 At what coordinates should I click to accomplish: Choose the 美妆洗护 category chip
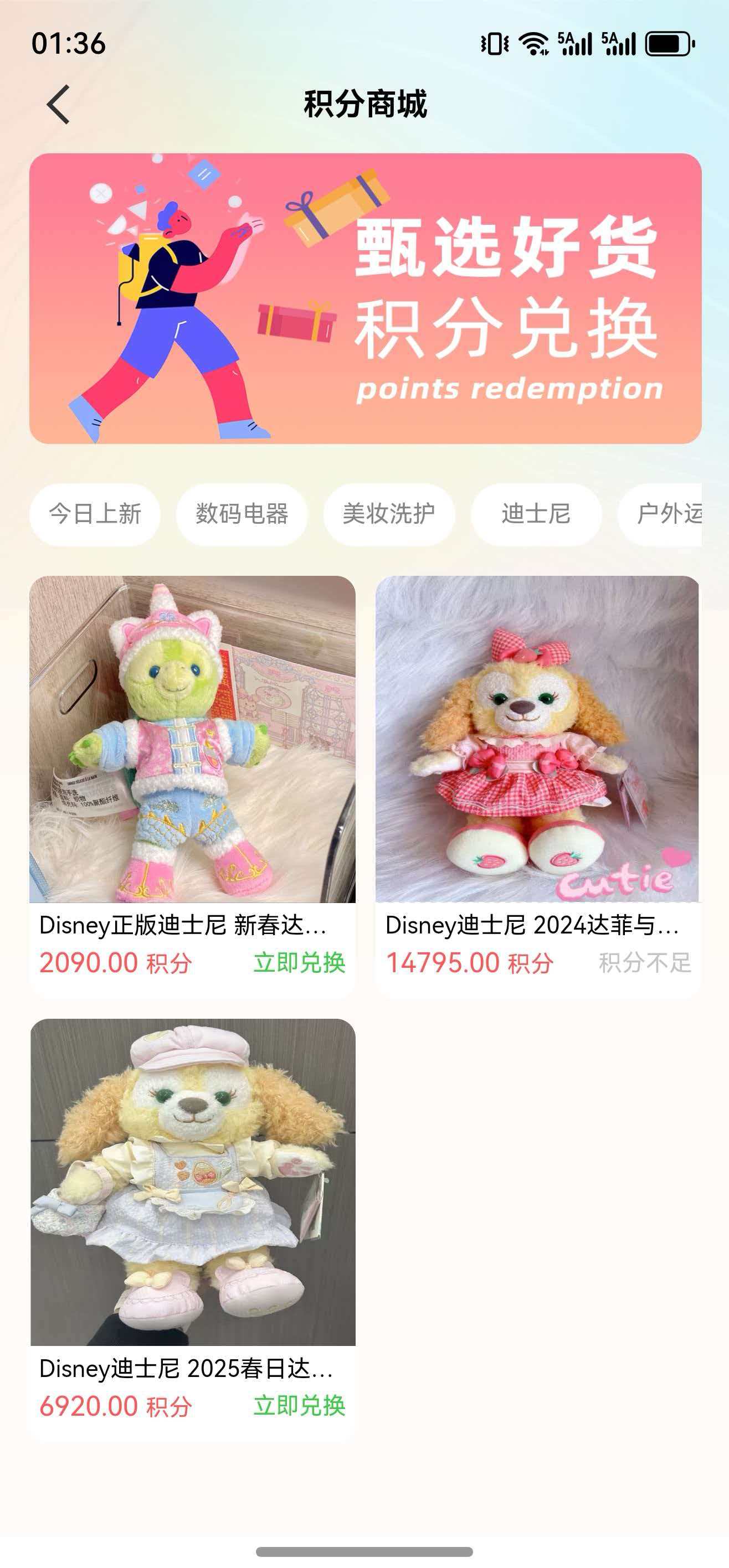click(388, 514)
